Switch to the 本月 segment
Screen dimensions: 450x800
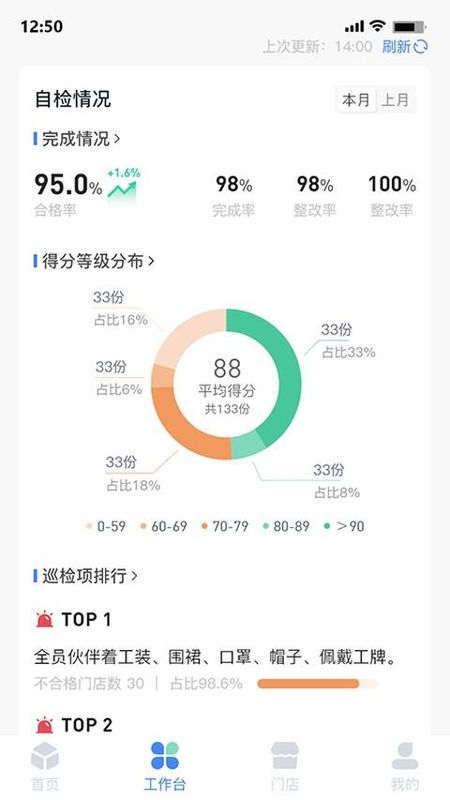coord(356,99)
